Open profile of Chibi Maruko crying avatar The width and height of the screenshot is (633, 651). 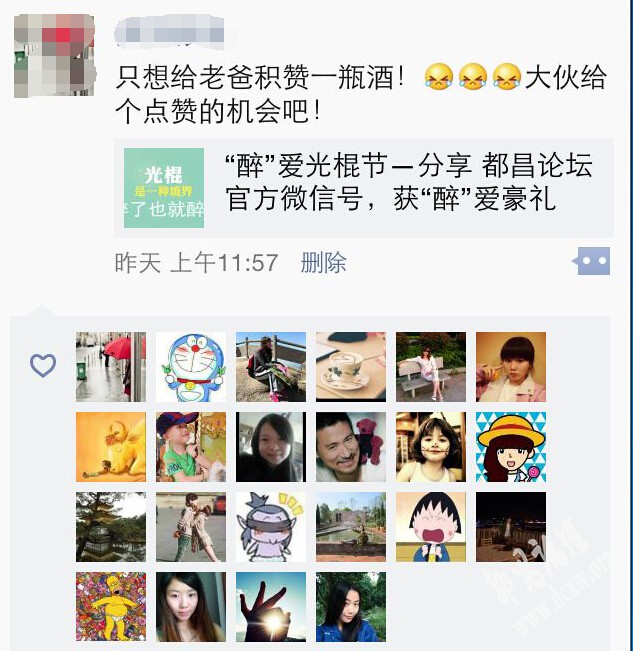[431, 527]
